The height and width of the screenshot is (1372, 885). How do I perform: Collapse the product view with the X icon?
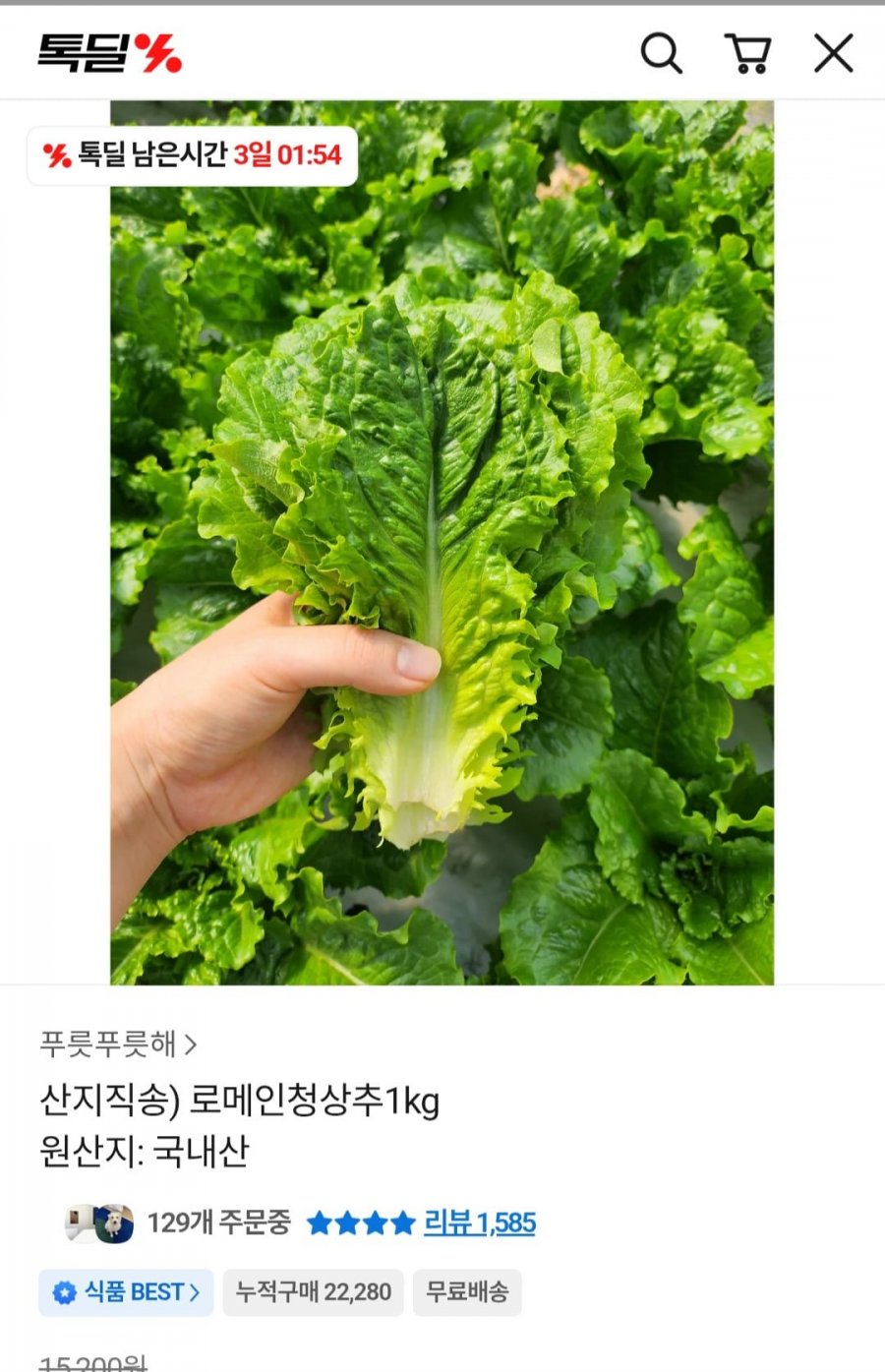point(832,54)
